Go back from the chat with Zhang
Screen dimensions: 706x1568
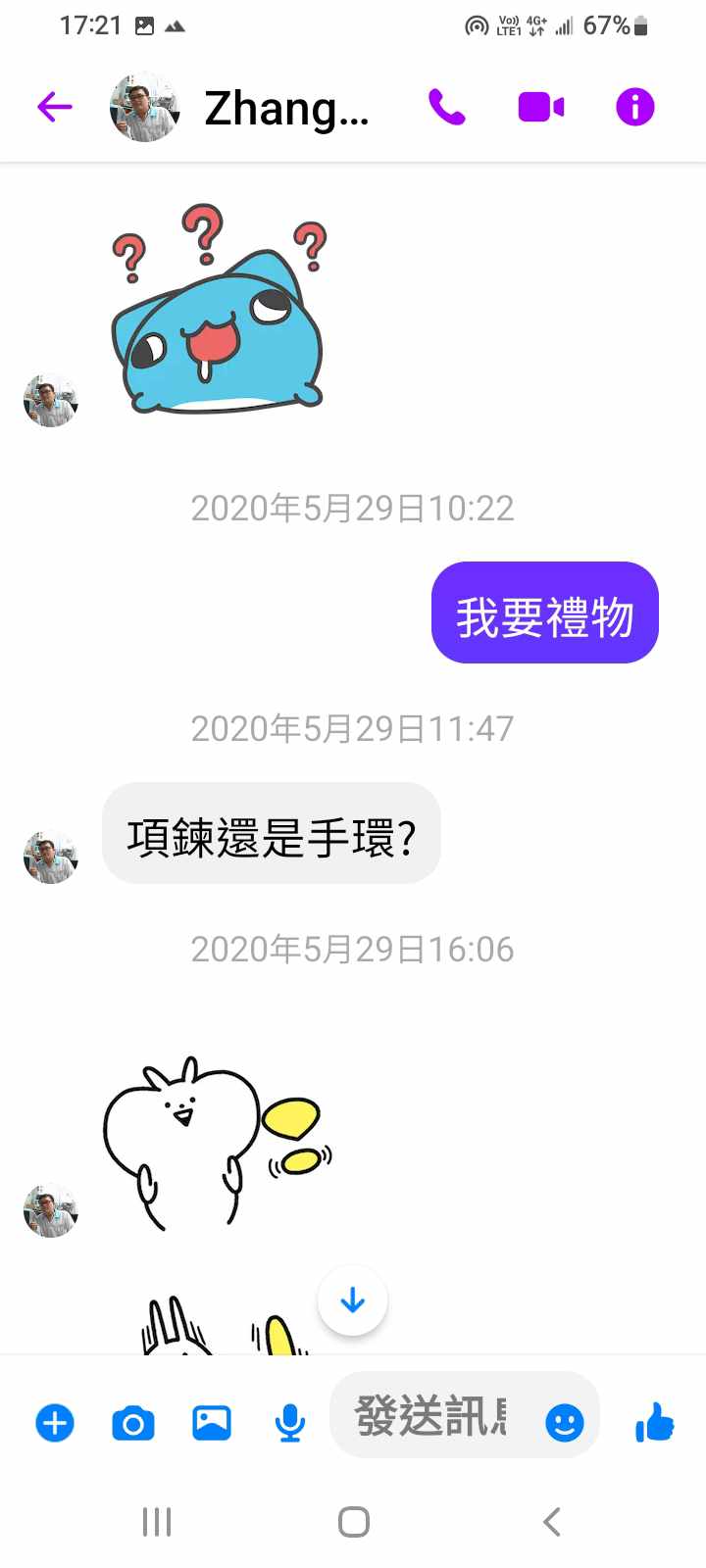tap(55, 107)
